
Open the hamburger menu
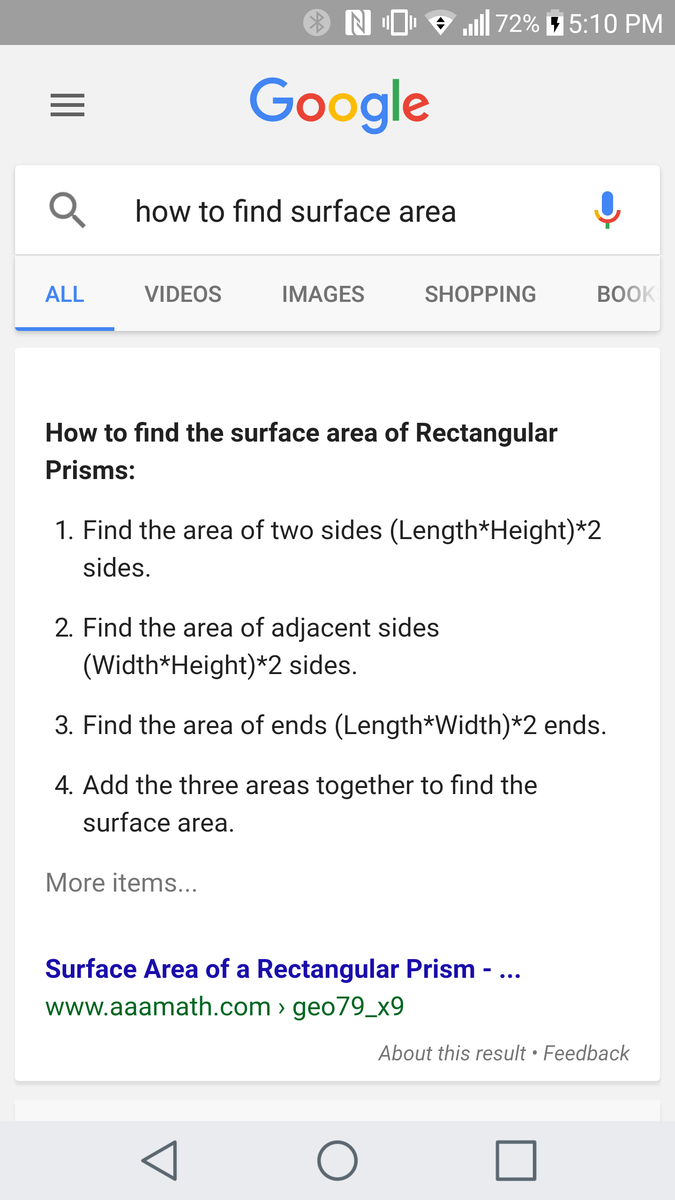[67, 105]
